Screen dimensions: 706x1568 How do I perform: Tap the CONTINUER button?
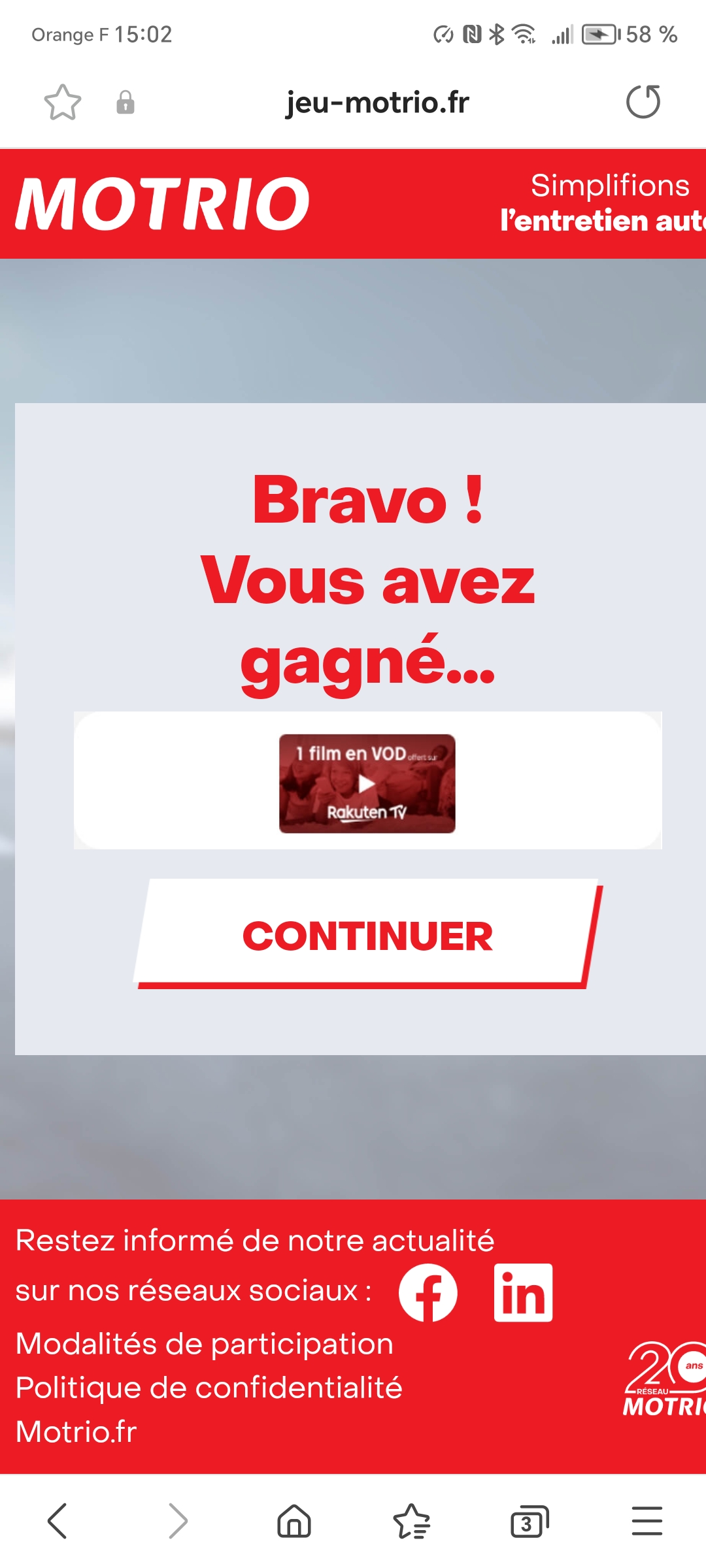click(367, 935)
